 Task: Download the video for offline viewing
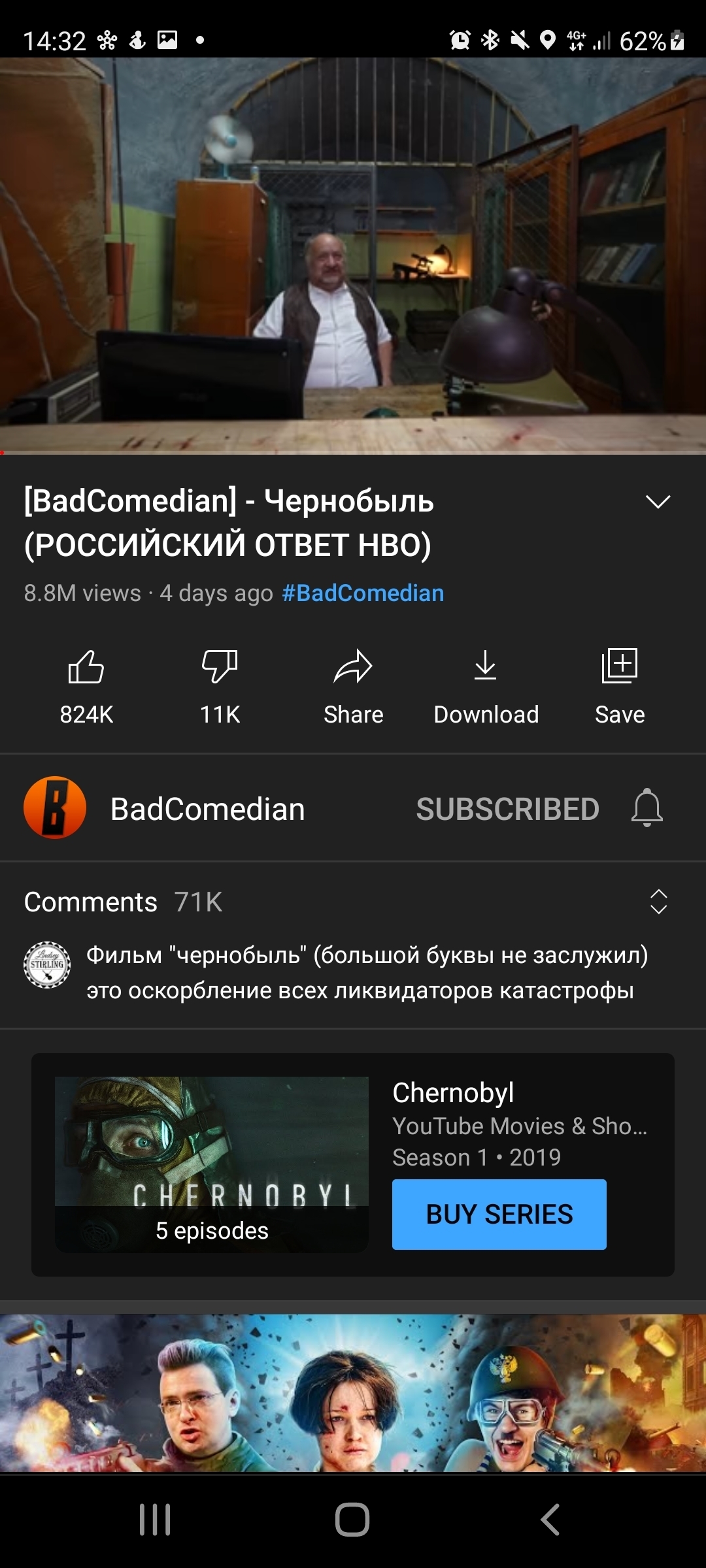pyautogui.click(x=486, y=685)
